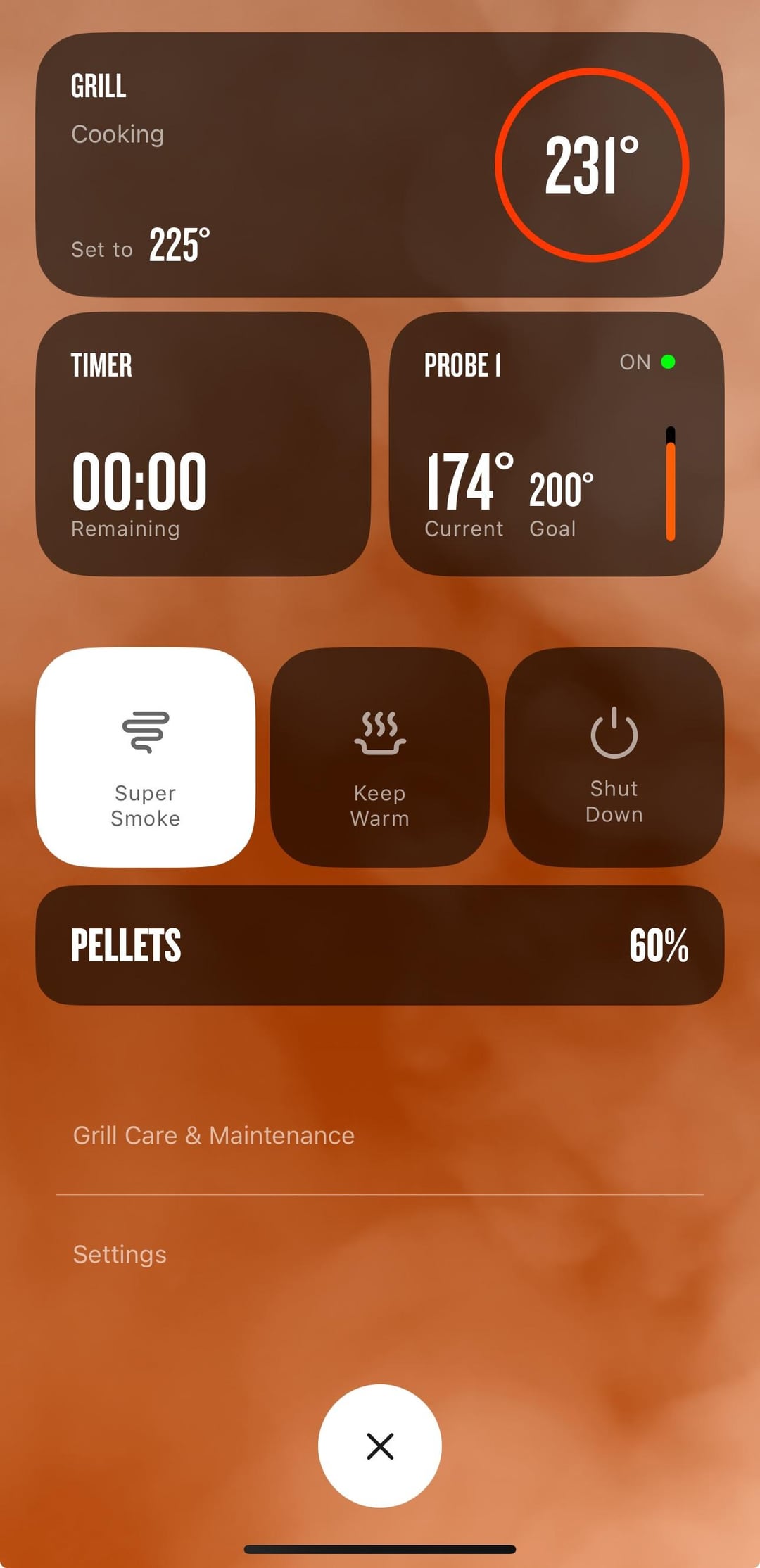Activate Keep Warm mode

coord(380,757)
